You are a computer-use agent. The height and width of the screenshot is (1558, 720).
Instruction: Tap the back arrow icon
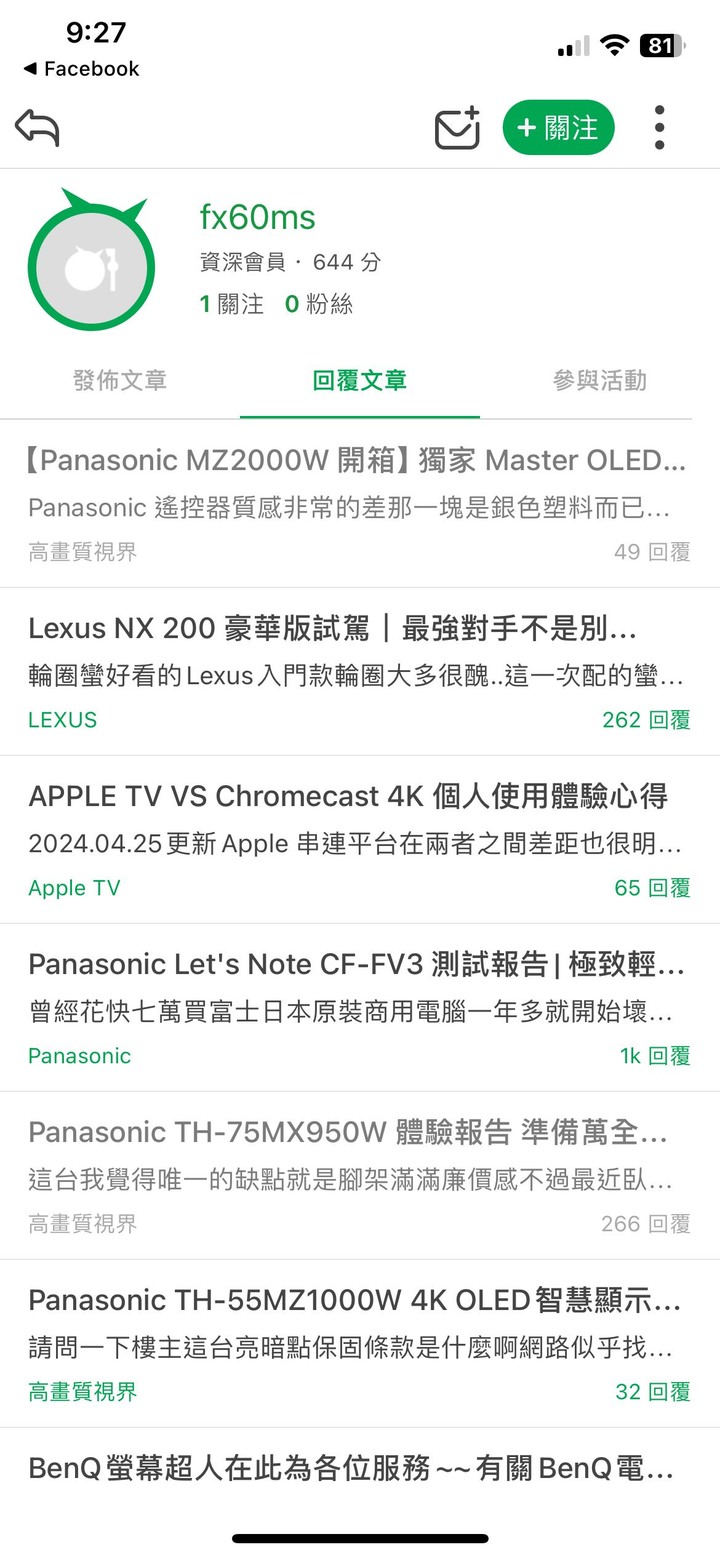click(x=38, y=128)
